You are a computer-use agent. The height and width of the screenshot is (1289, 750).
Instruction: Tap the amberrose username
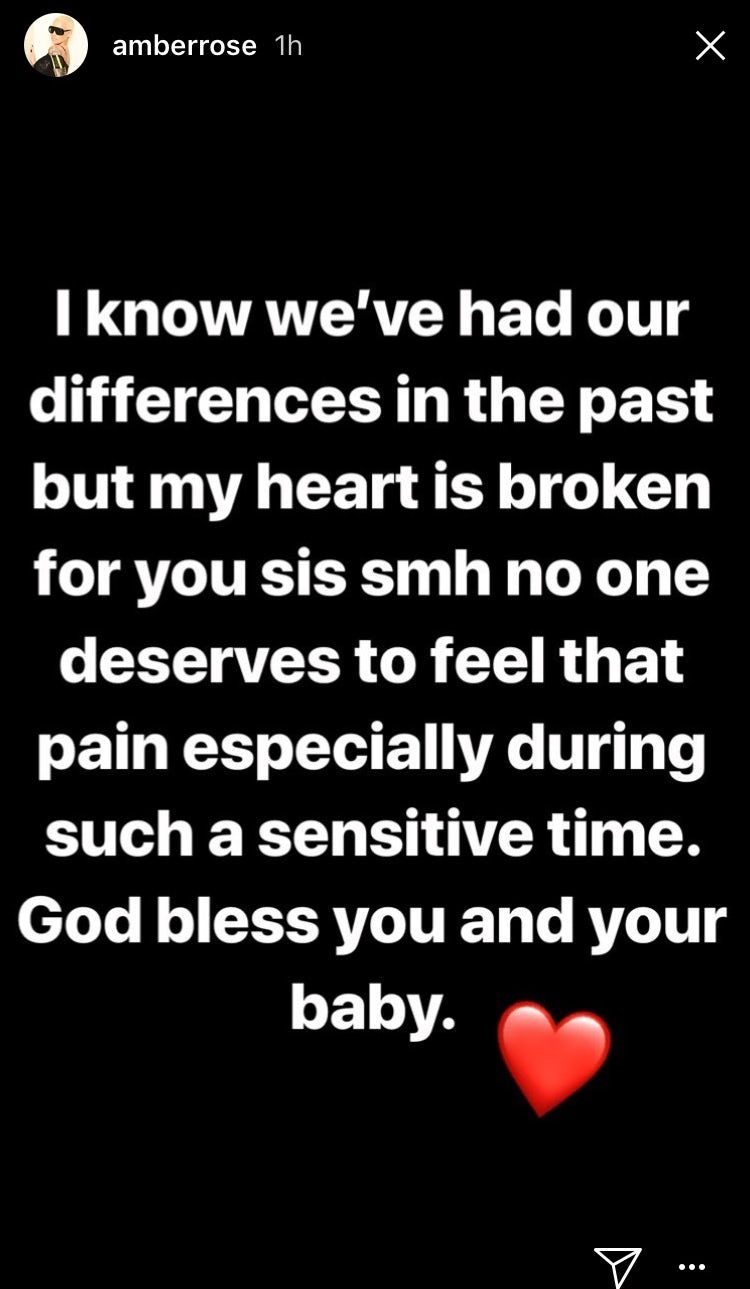(x=184, y=46)
